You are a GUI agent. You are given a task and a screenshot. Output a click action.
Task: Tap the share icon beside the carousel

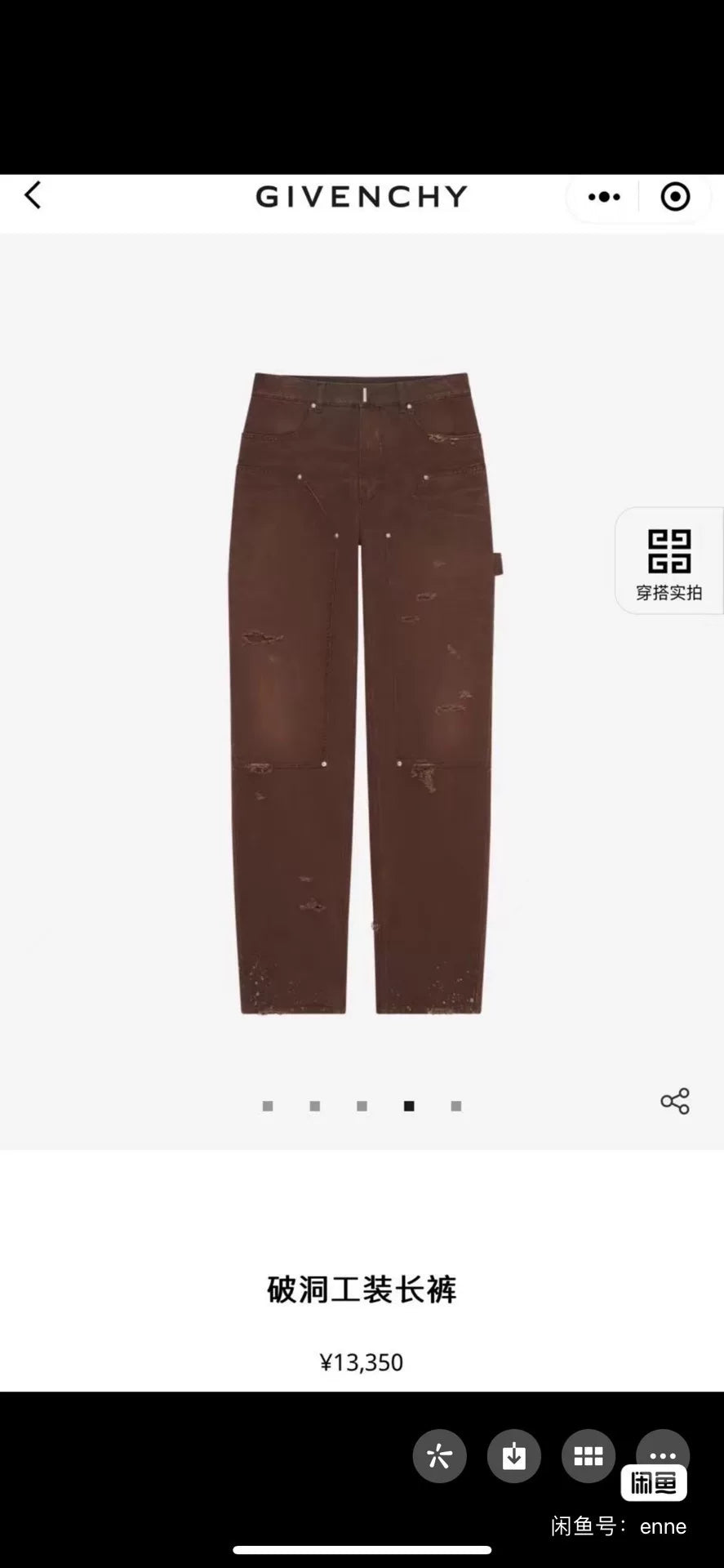(x=673, y=1102)
